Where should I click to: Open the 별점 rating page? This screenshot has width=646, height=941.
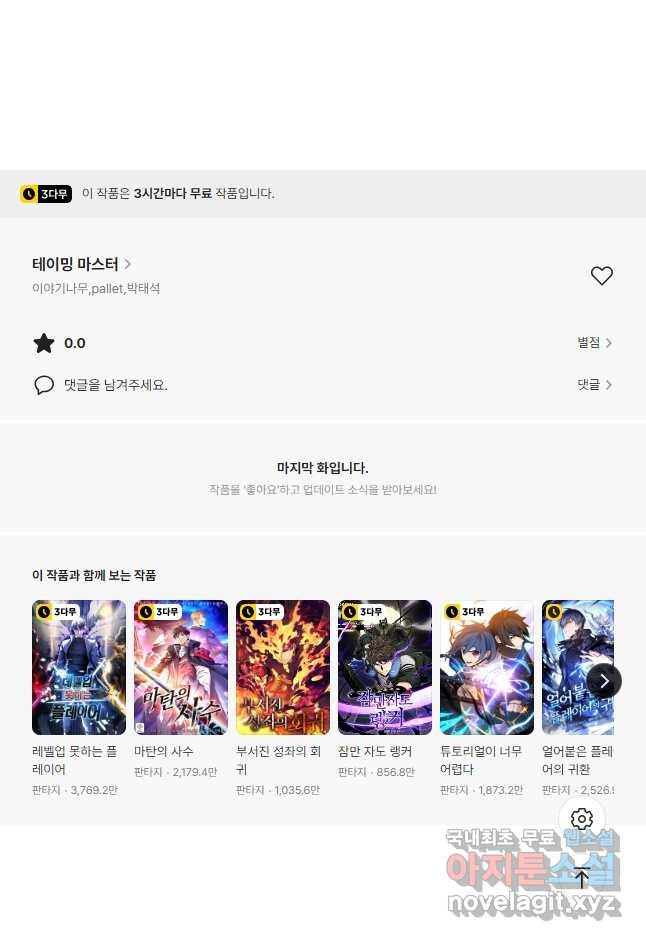(x=594, y=343)
